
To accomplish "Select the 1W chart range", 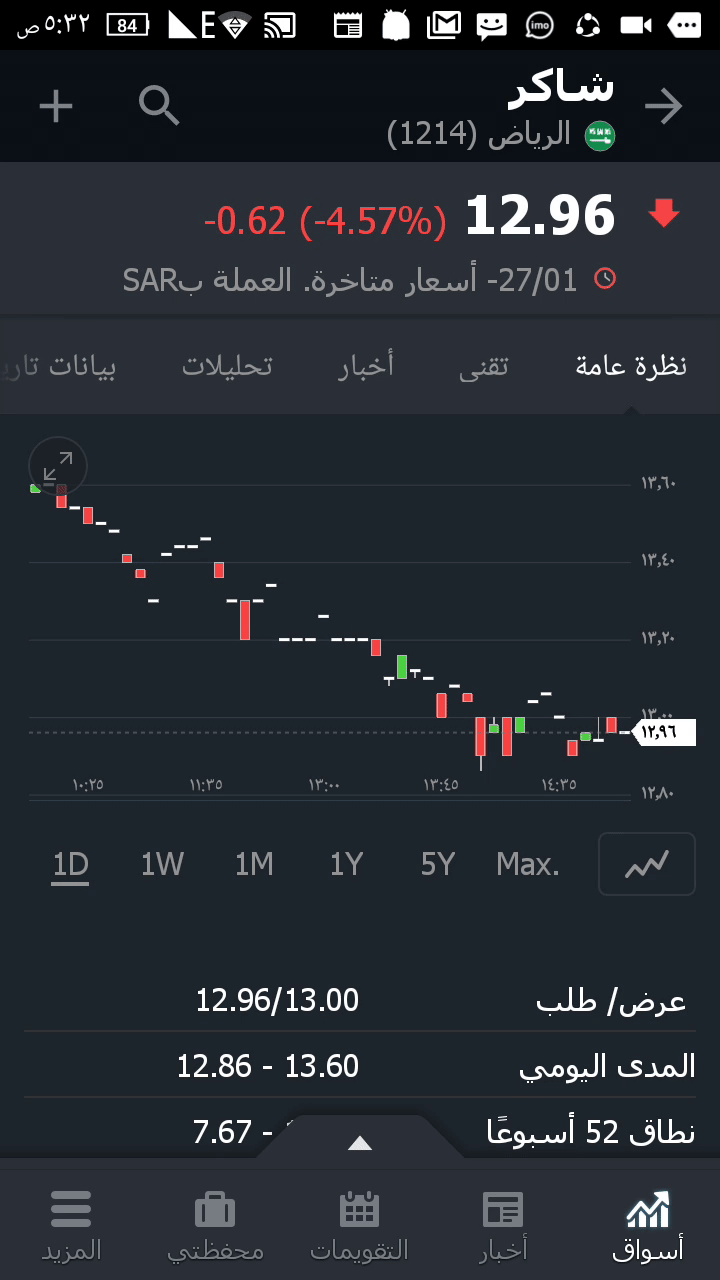I will pyautogui.click(x=162, y=864).
